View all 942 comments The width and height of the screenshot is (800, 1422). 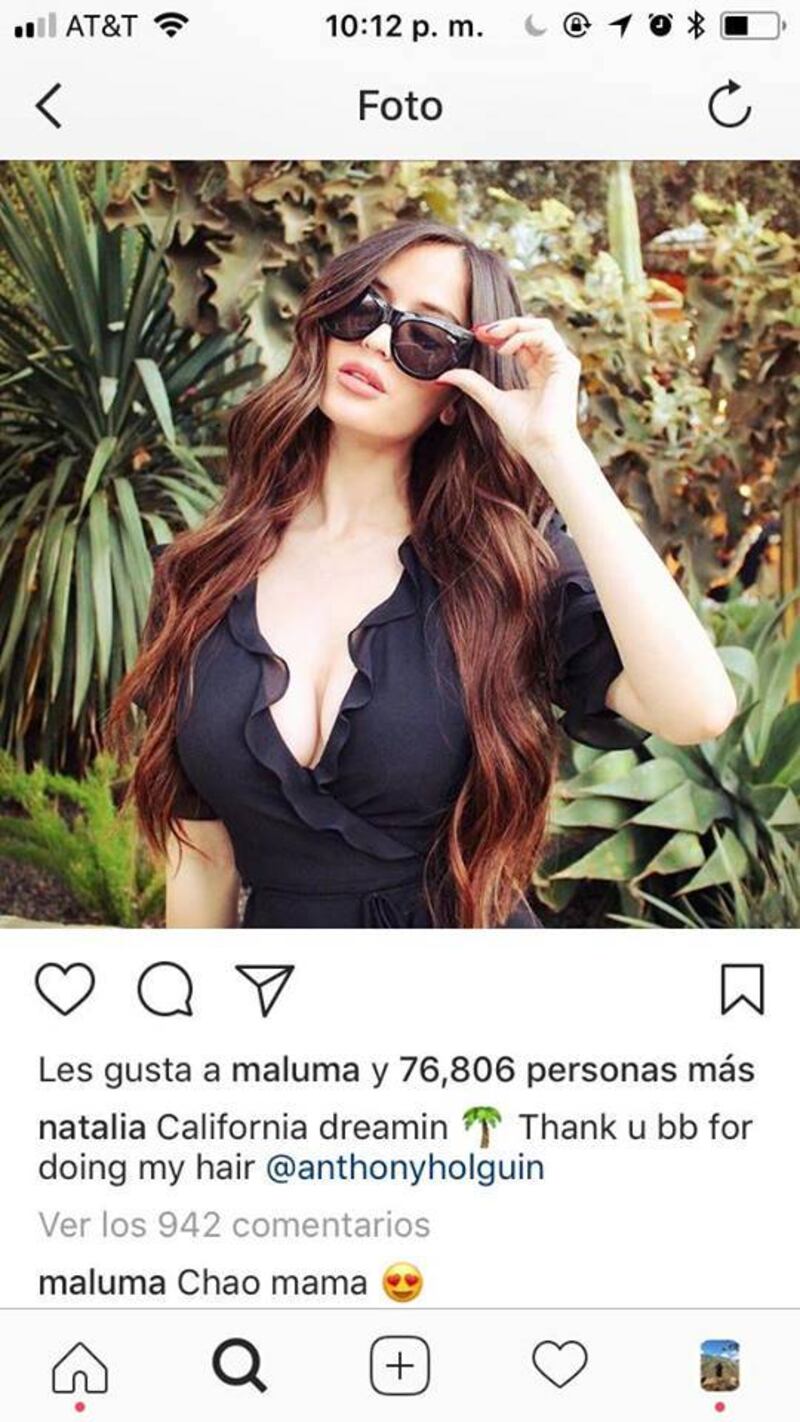(234, 1225)
